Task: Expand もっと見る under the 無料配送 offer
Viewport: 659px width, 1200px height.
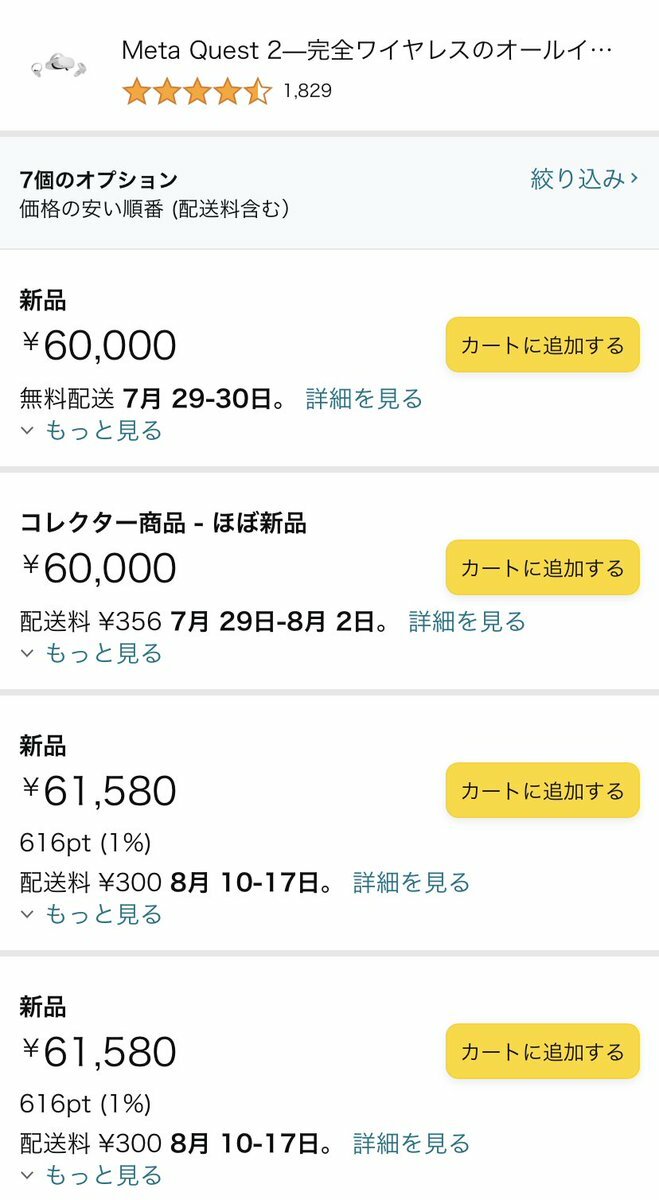Action: pyautogui.click(x=91, y=431)
